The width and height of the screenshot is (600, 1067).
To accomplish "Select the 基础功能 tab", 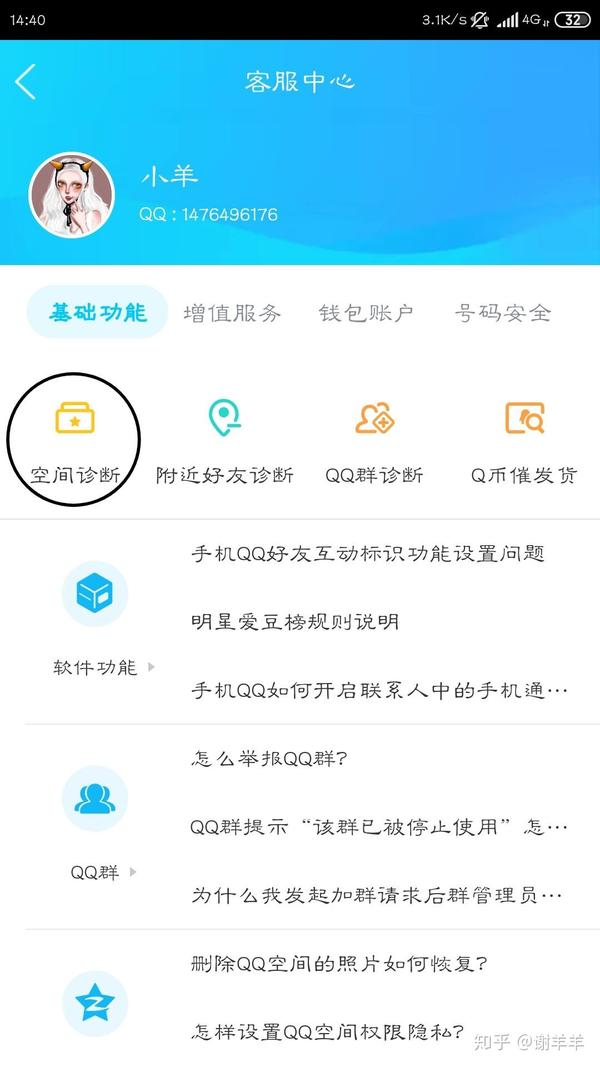I will [x=97, y=313].
